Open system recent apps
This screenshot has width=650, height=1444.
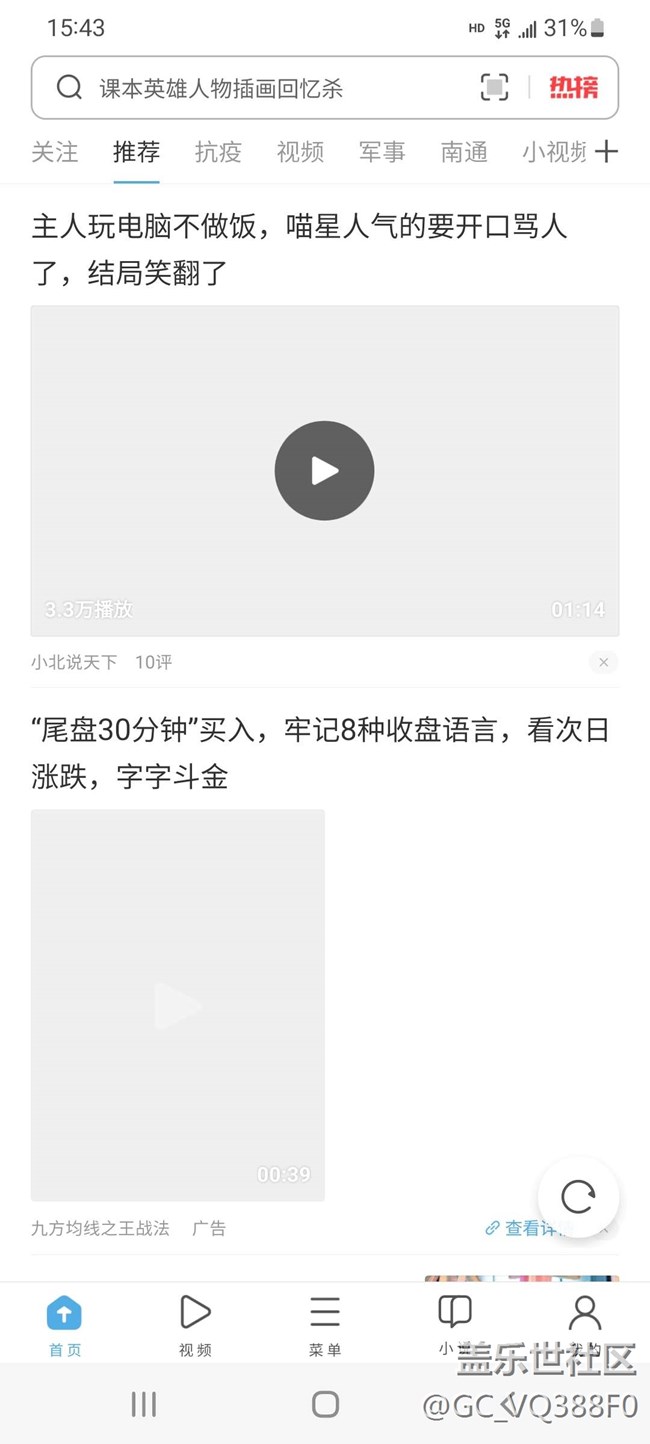[x=144, y=1404]
